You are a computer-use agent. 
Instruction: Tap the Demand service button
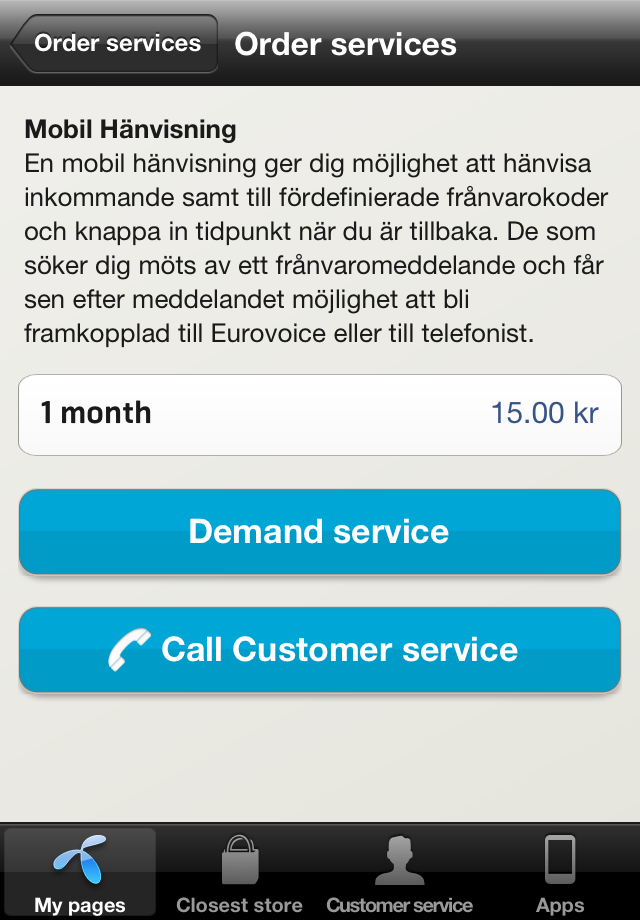tap(320, 531)
